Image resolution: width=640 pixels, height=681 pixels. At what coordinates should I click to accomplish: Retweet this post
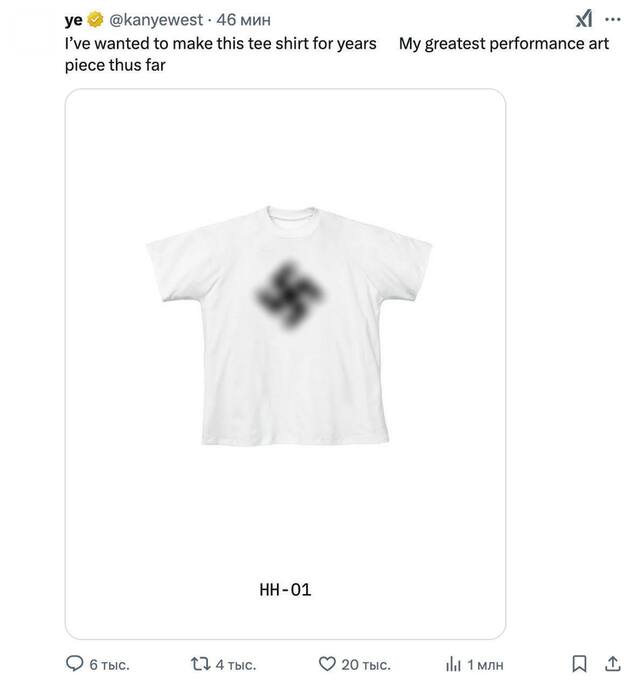[200, 663]
